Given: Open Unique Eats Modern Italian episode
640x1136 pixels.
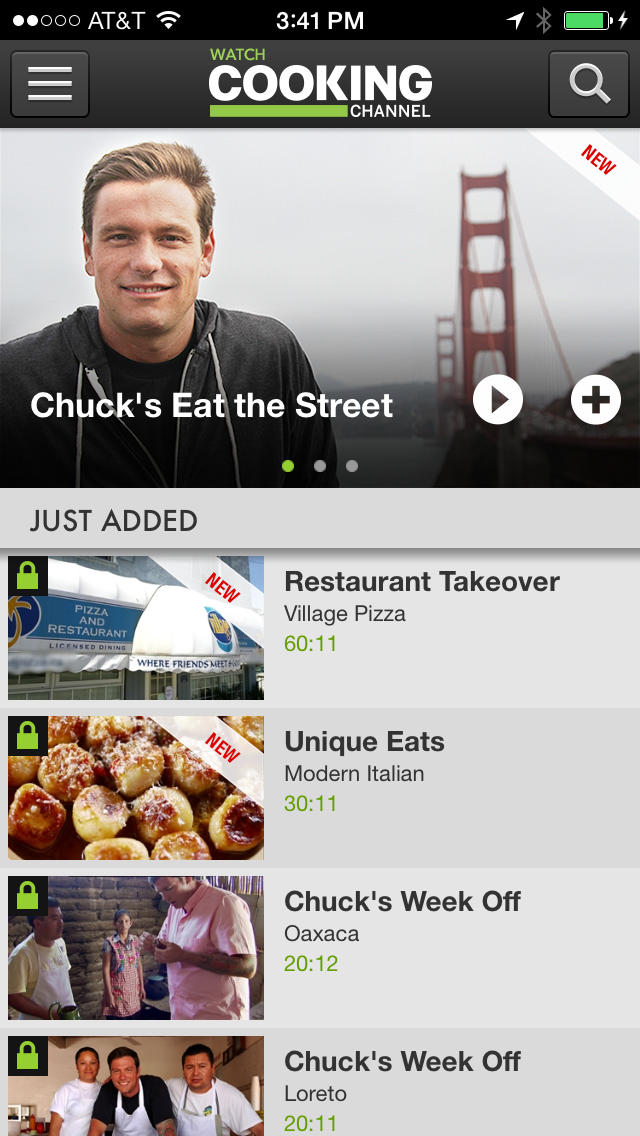Looking at the screenshot, I should tap(320, 788).
